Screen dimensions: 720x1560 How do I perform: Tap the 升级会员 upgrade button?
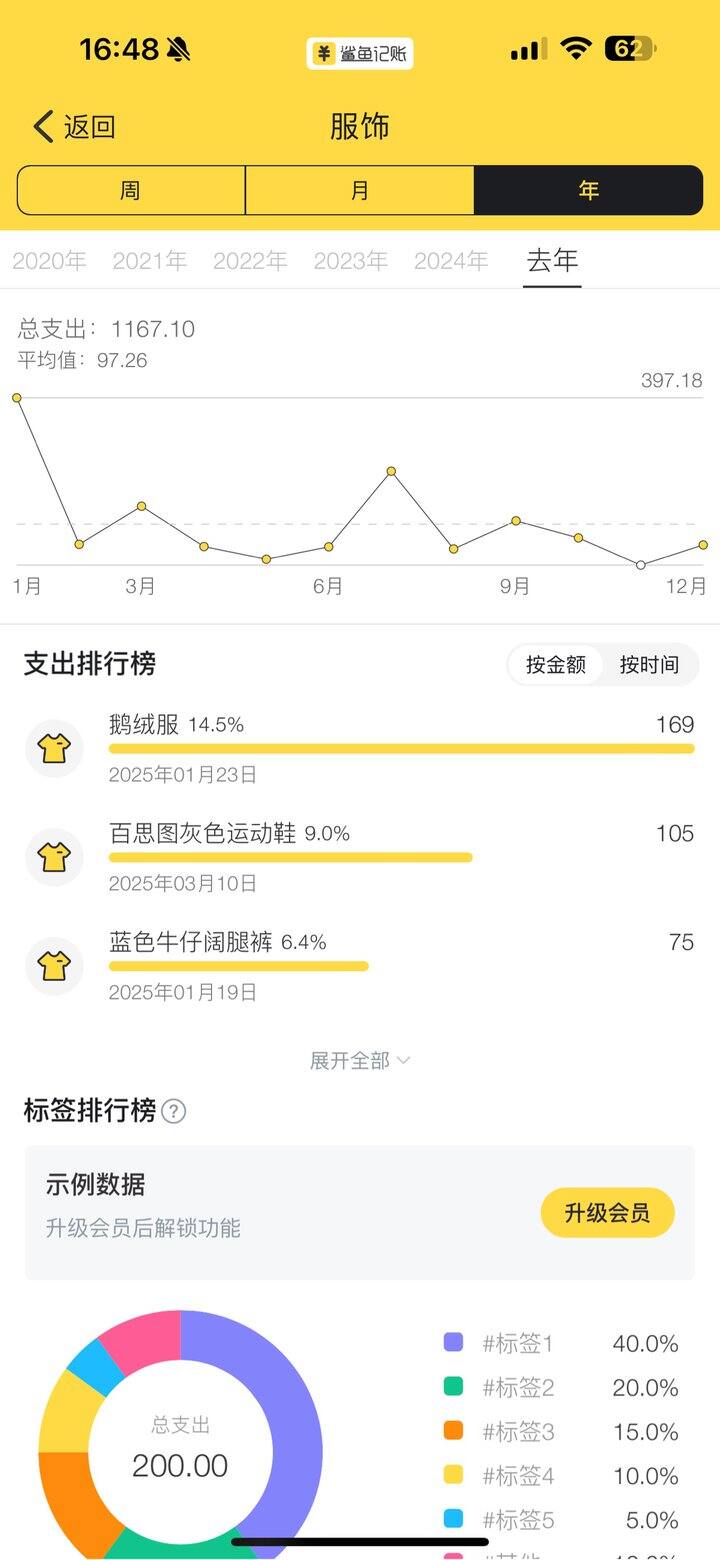(x=607, y=1212)
